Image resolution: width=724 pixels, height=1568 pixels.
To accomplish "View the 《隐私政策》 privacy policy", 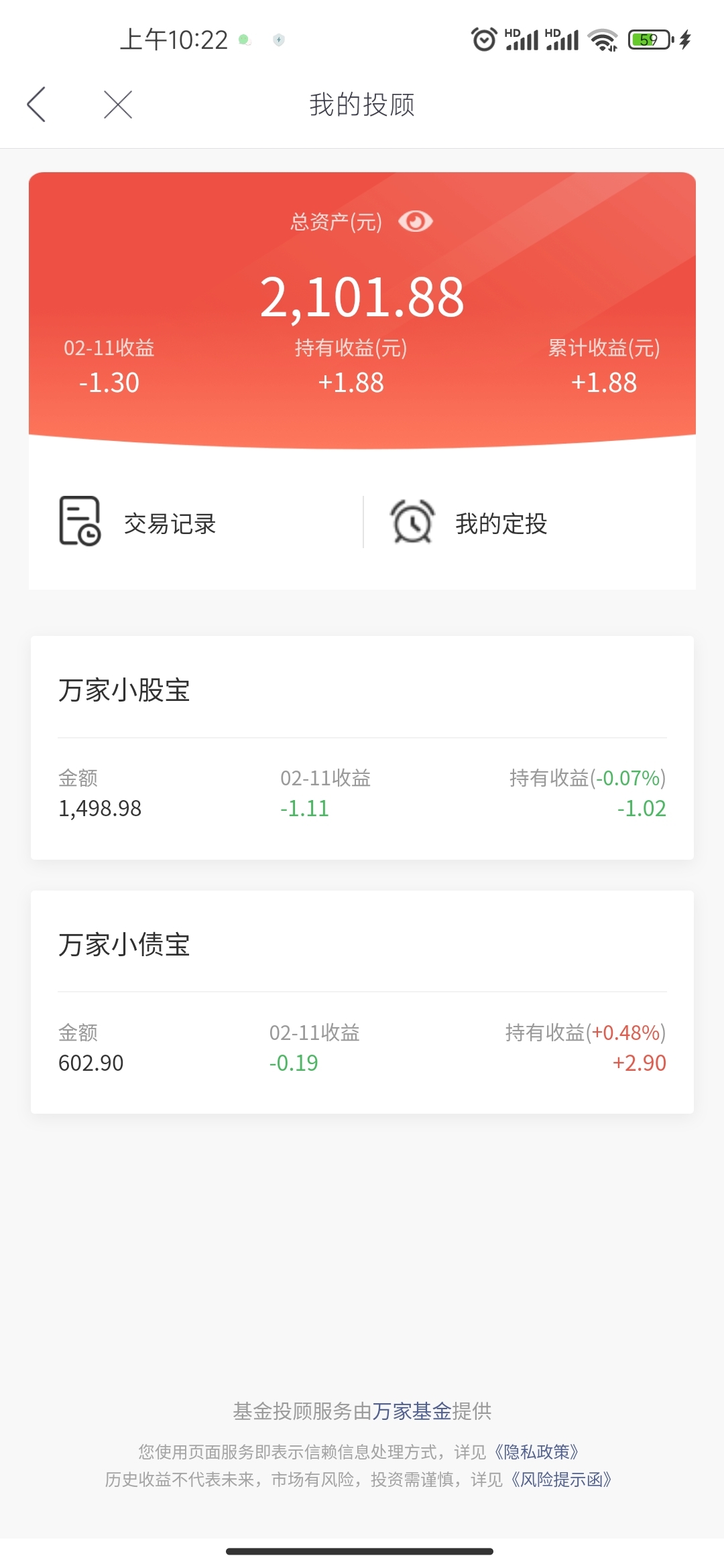I will [x=536, y=1452].
